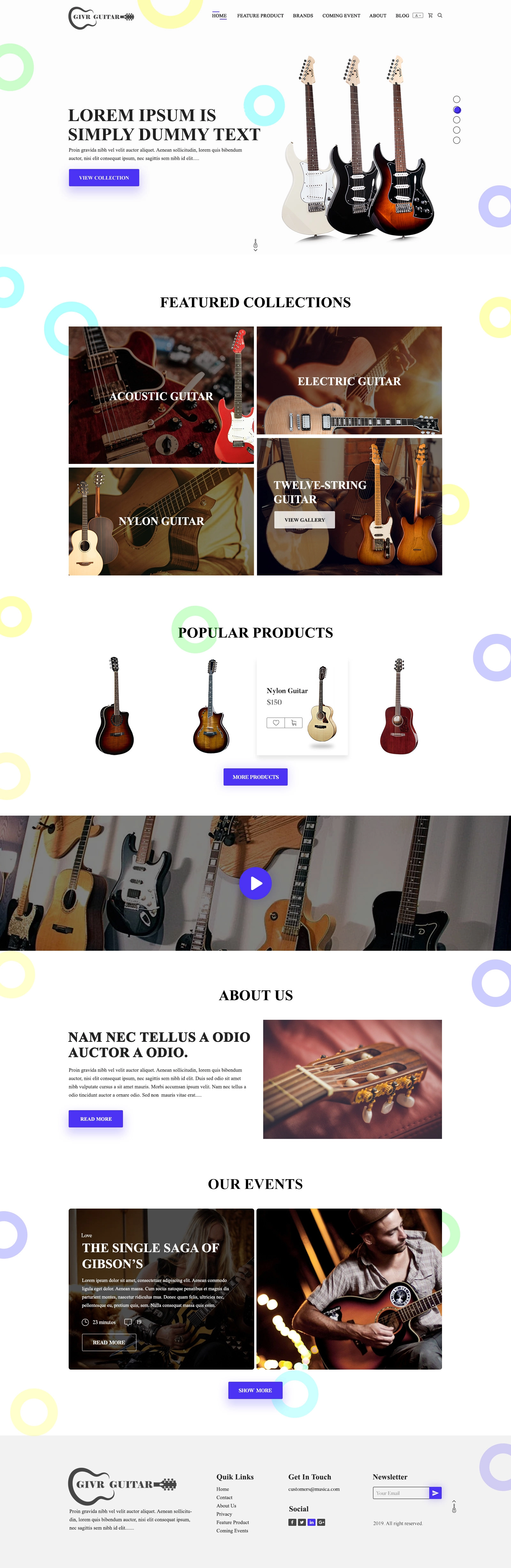Screen dimensions: 511x1568
Task: Open the shopping cart icon
Action: [x=430, y=16]
